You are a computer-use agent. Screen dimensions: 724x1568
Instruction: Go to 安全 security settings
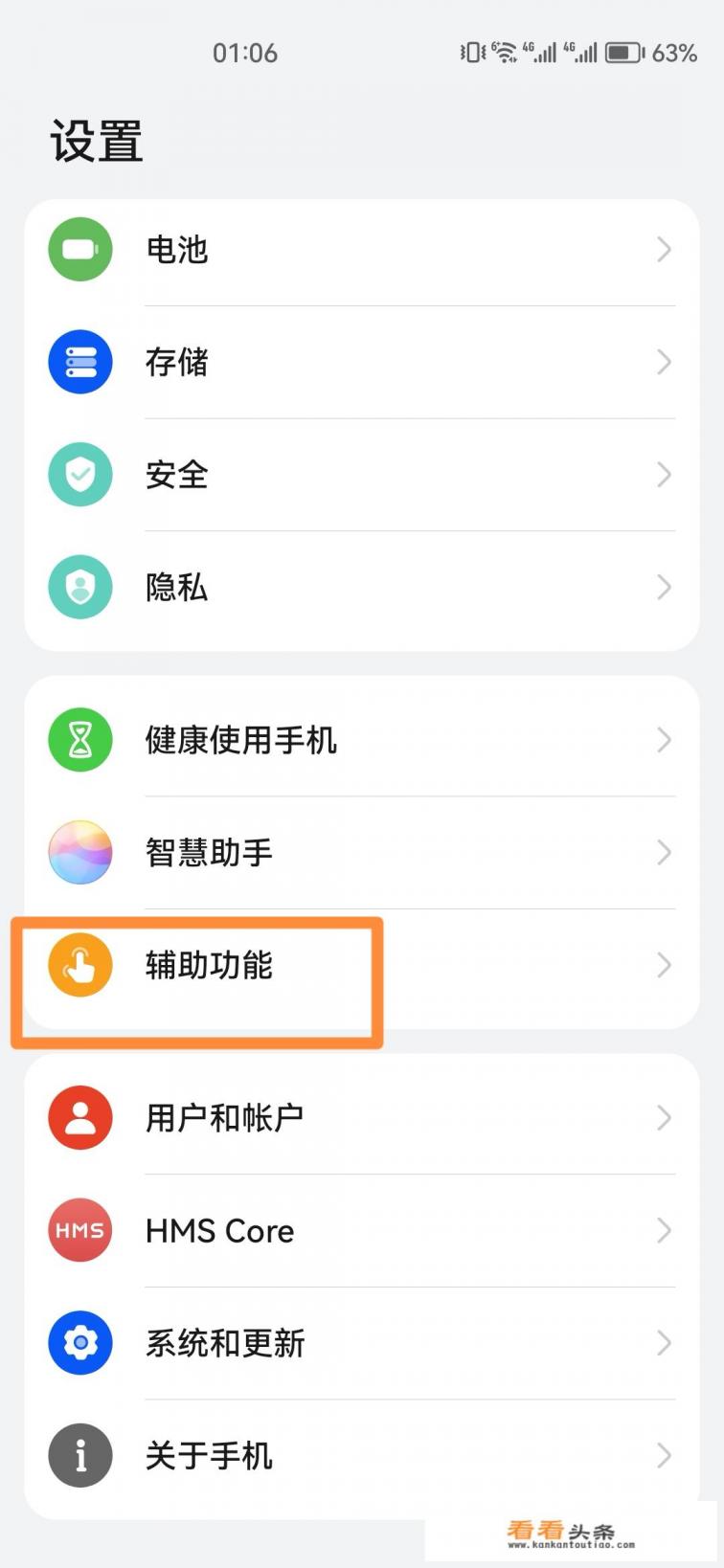click(x=361, y=475)
